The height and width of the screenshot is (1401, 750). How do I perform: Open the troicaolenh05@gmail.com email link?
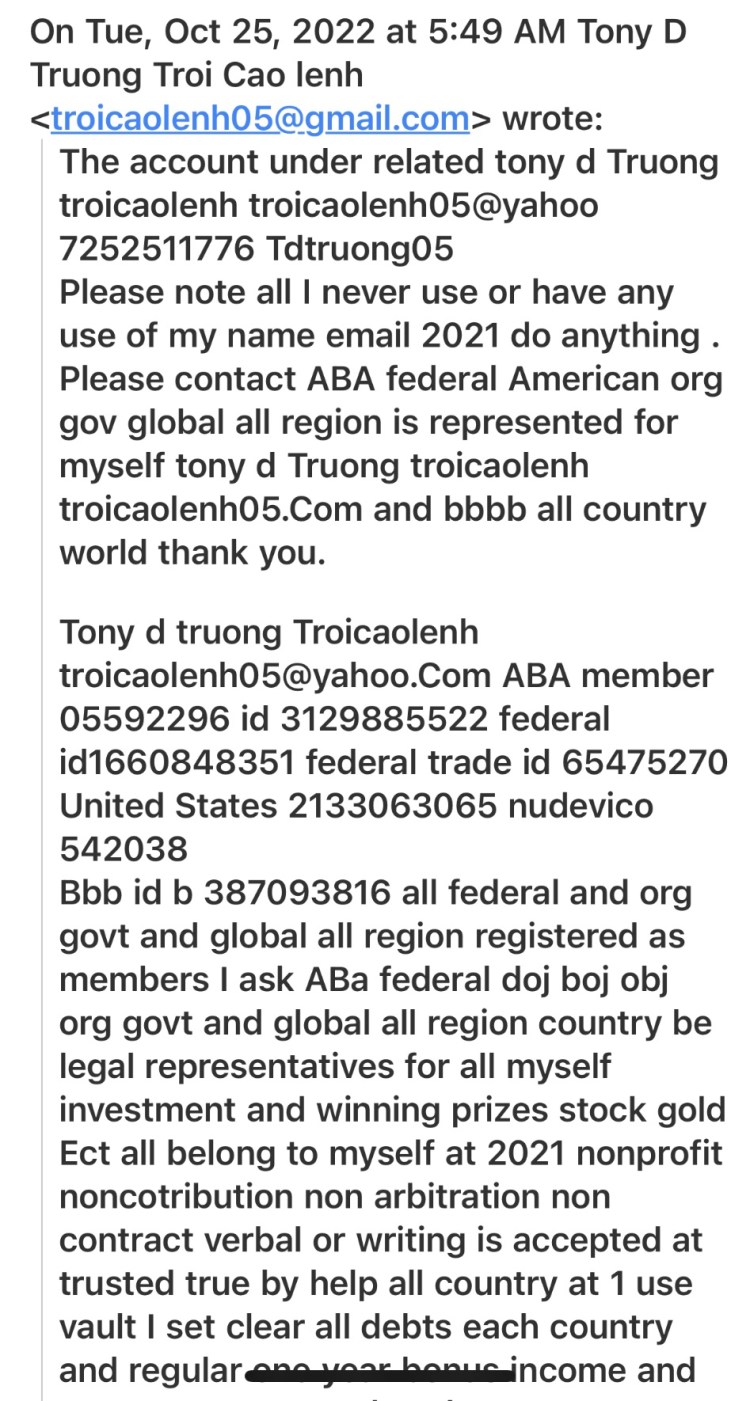pos(260,119)
